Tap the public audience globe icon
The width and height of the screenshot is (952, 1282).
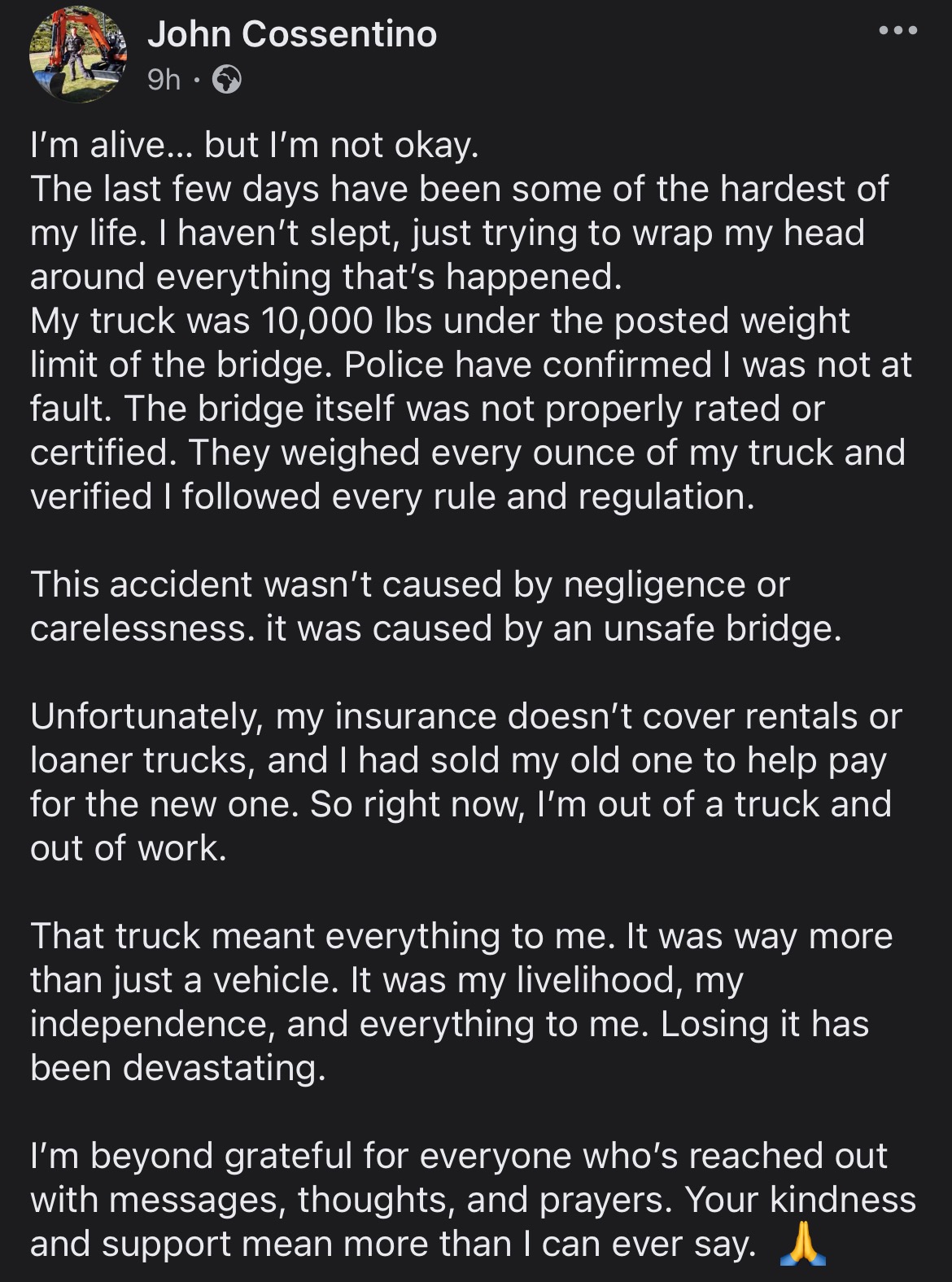click(x=226, y=80)
